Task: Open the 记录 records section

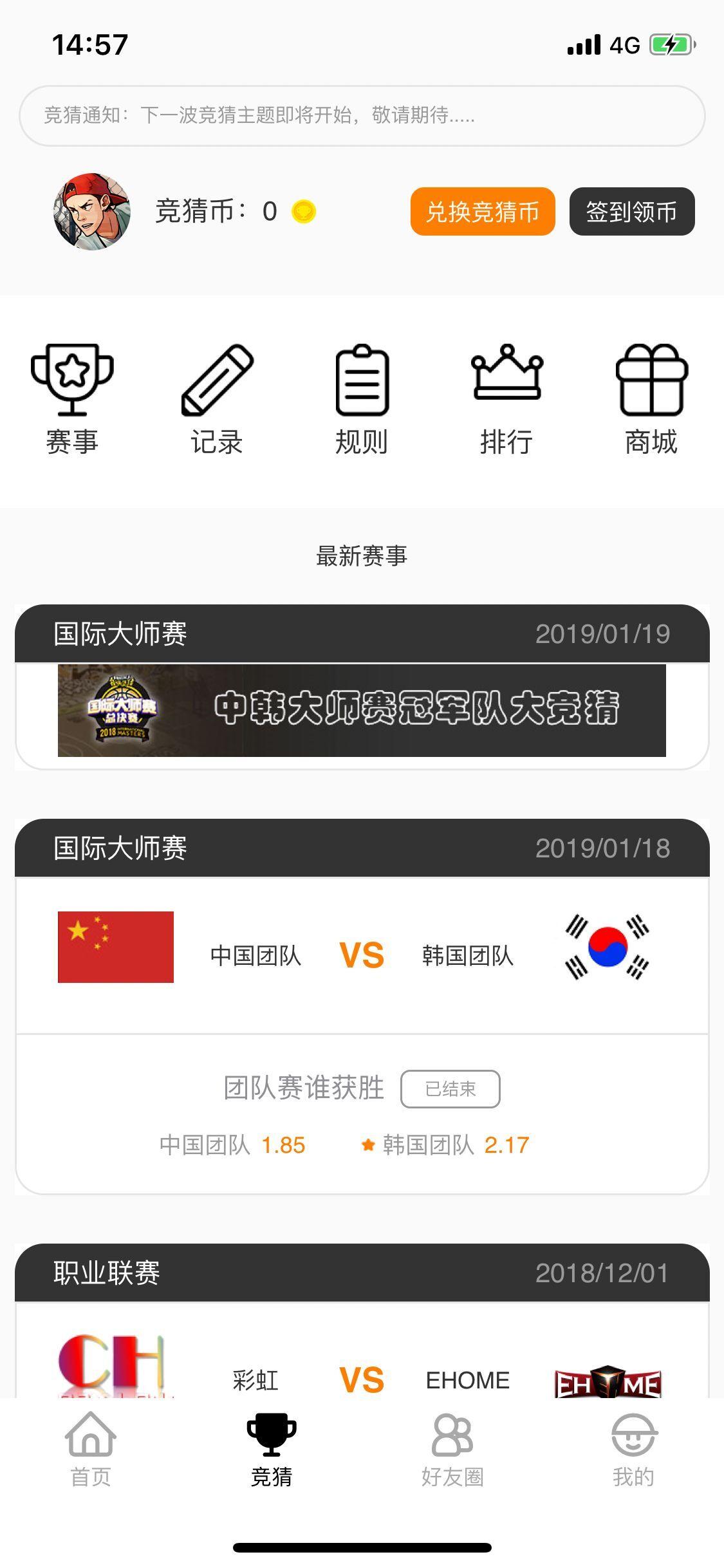Action: coord(217,399)
